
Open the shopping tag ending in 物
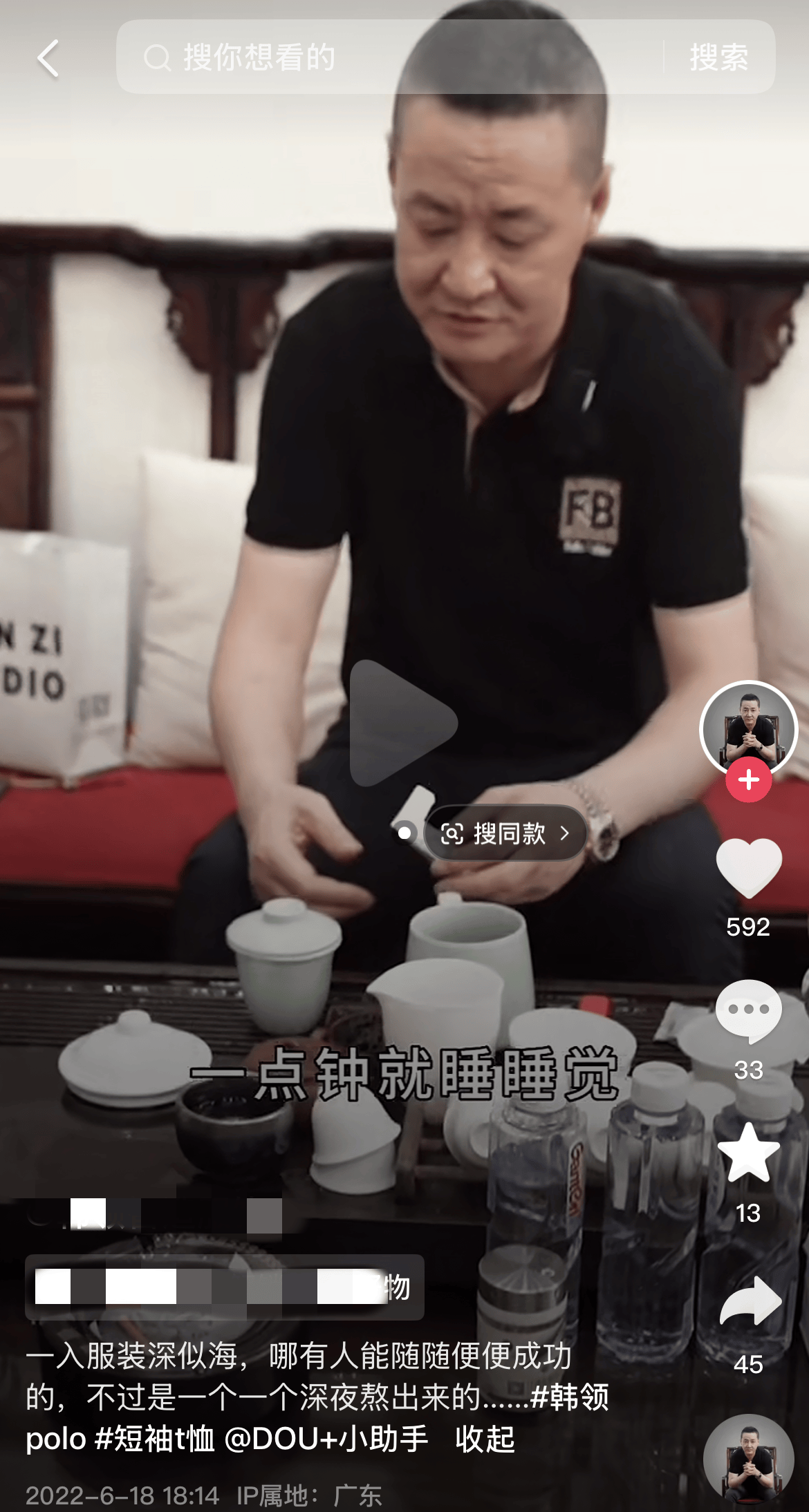(225, 1287)
